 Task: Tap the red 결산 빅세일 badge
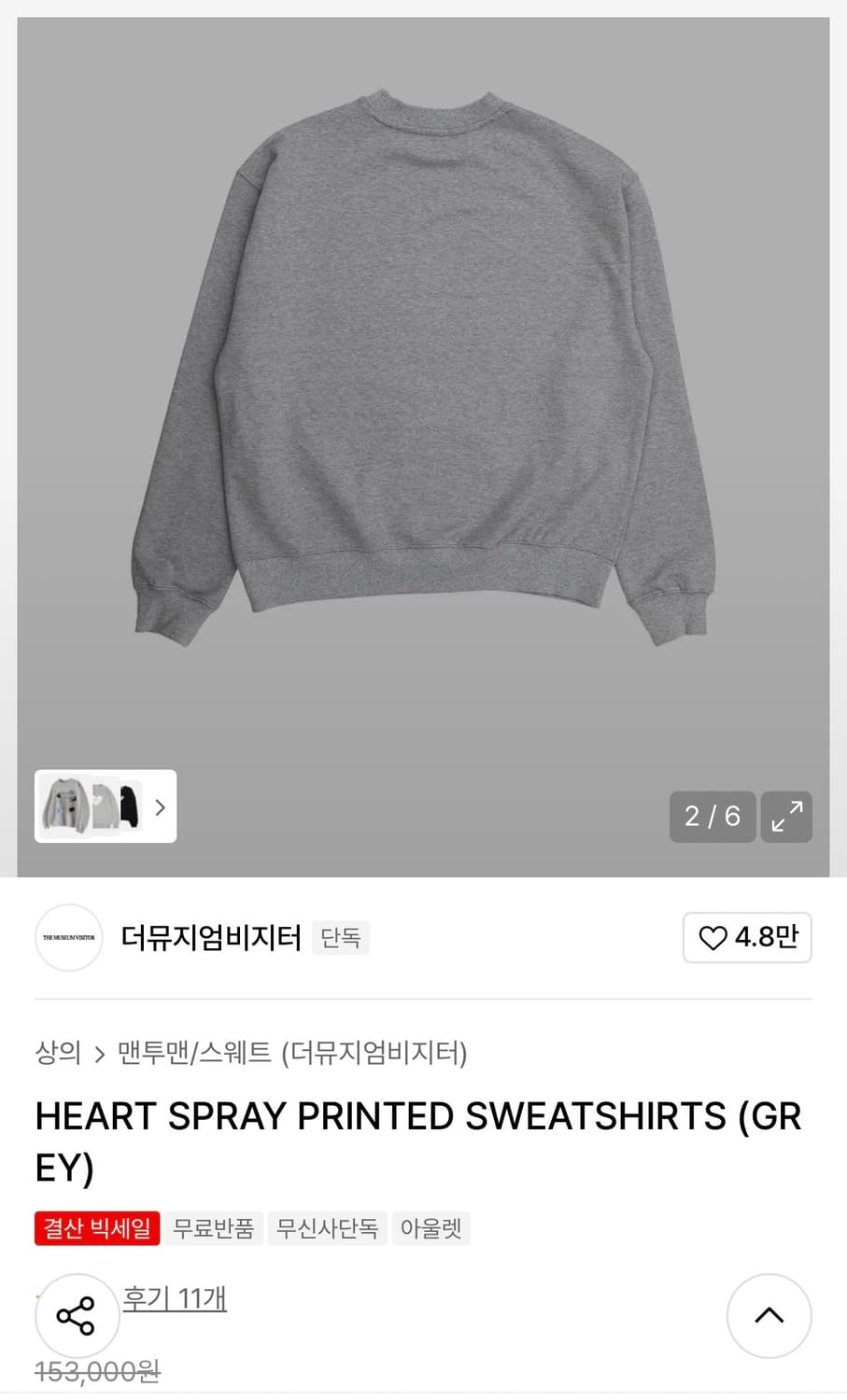(x=97, y=1228)
